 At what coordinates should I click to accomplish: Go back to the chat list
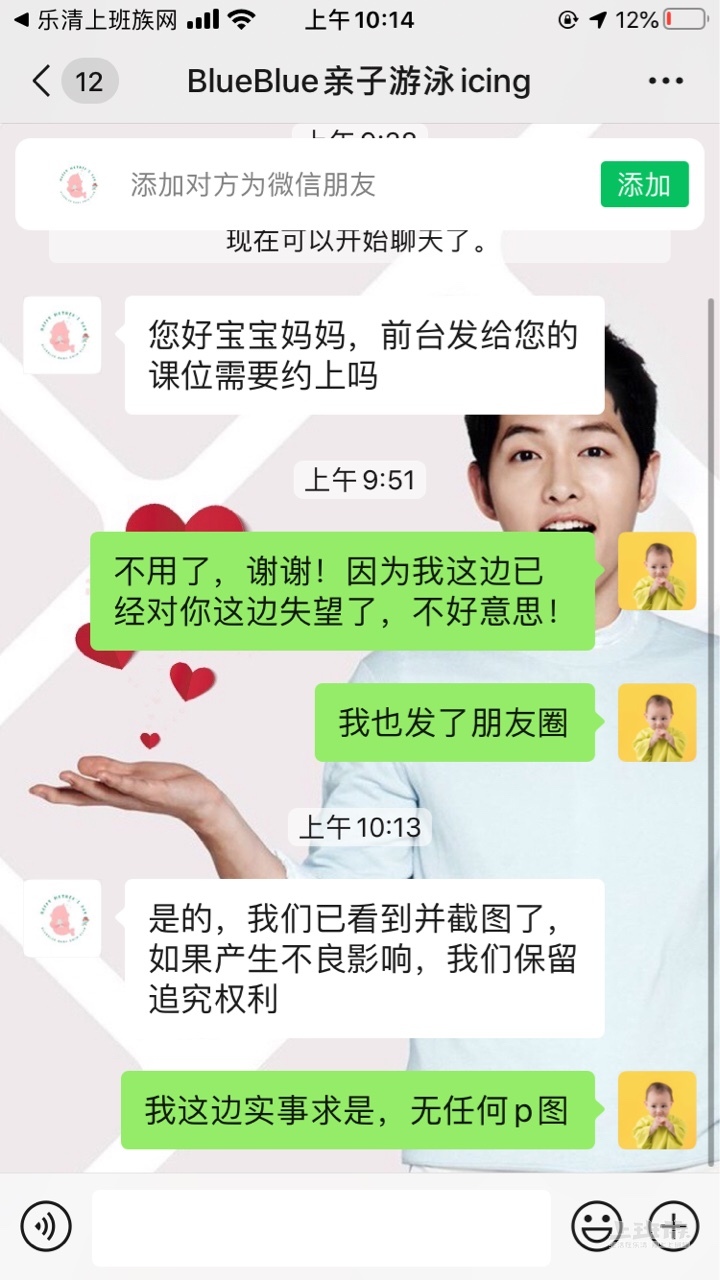click(x=42, y=81)
